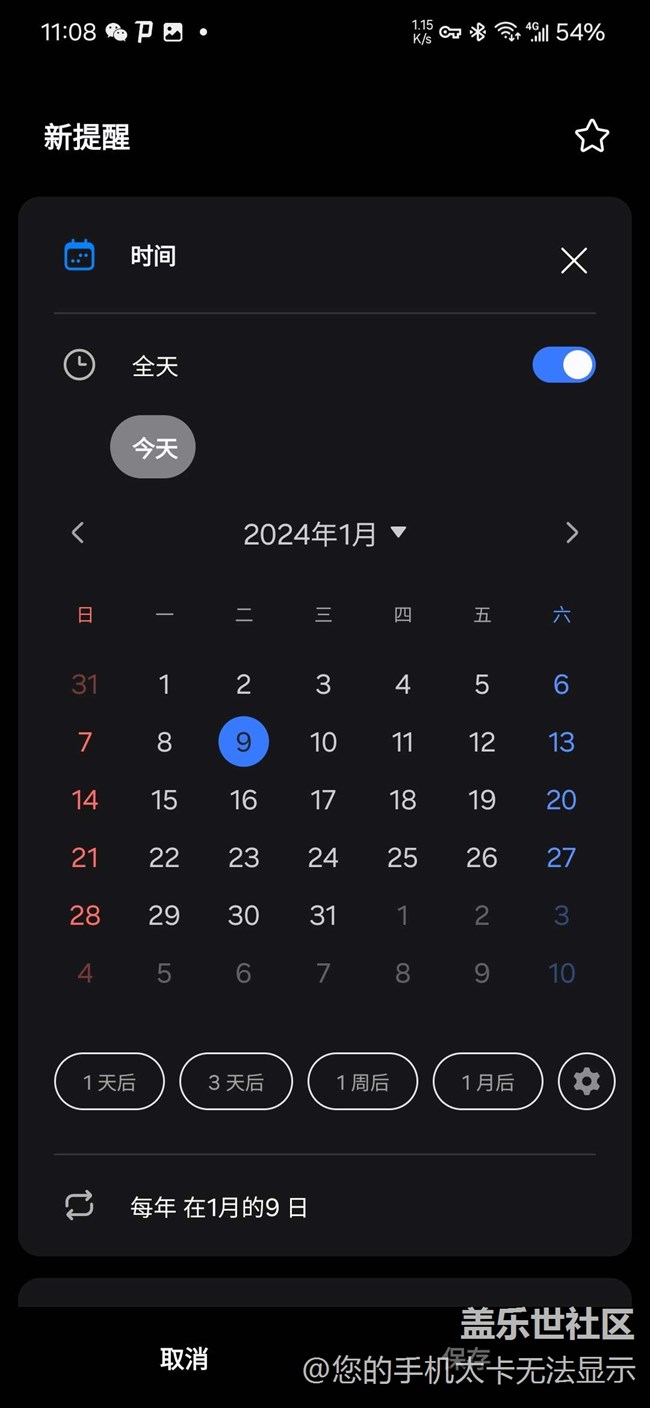Image resolution: width=650 pixels, height=1408 pixels.
Task: Tap 取消 to discard the reminder
Action: [184, 1359]
